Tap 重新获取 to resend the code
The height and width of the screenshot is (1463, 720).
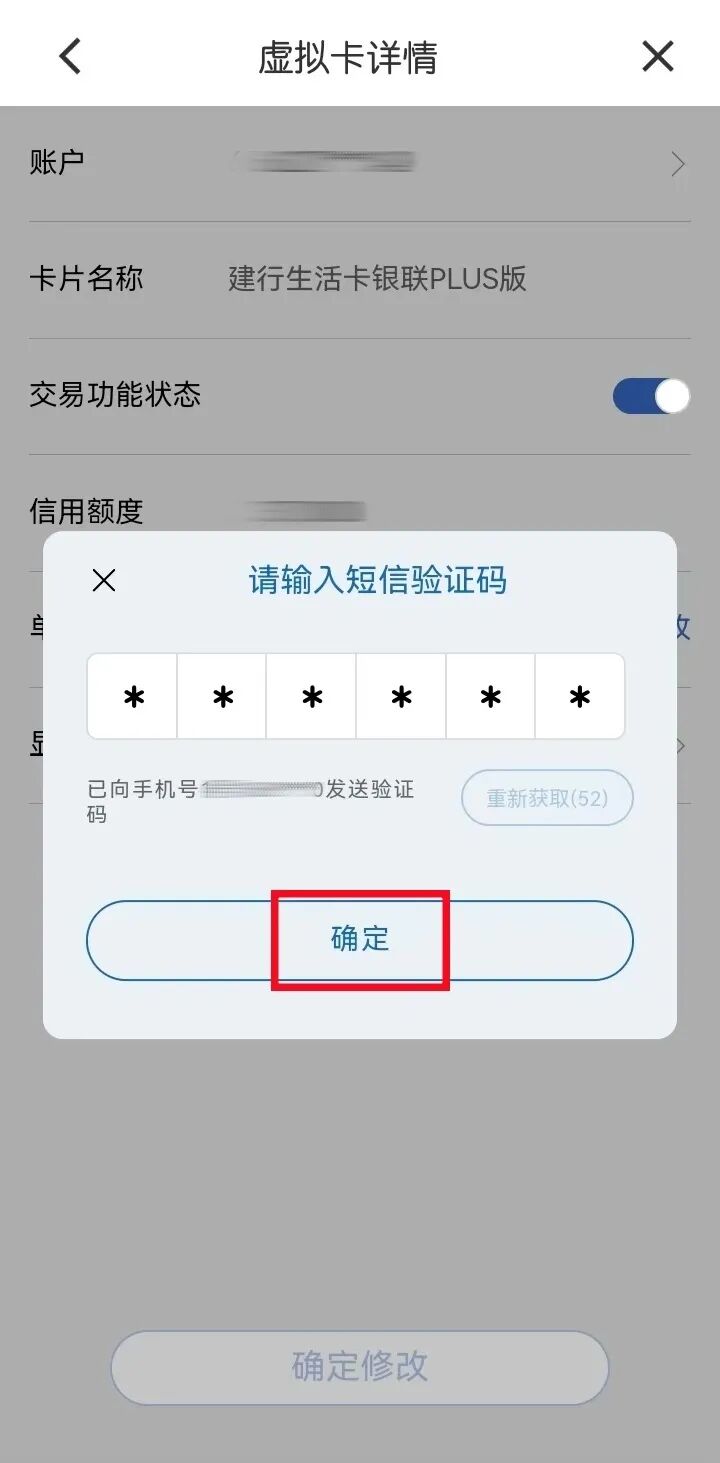(x=547, y=798)
